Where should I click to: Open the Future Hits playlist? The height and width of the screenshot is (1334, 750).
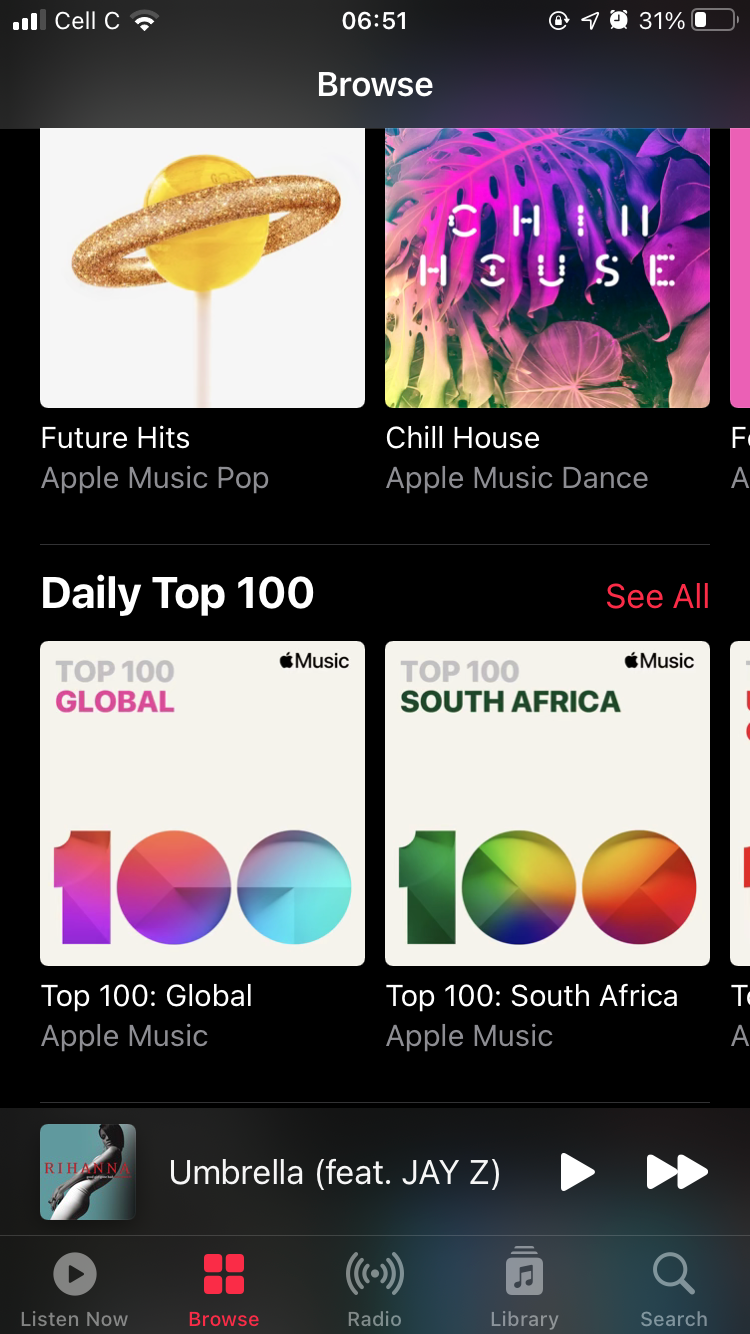pyautogui.click(x=202, y=268)
